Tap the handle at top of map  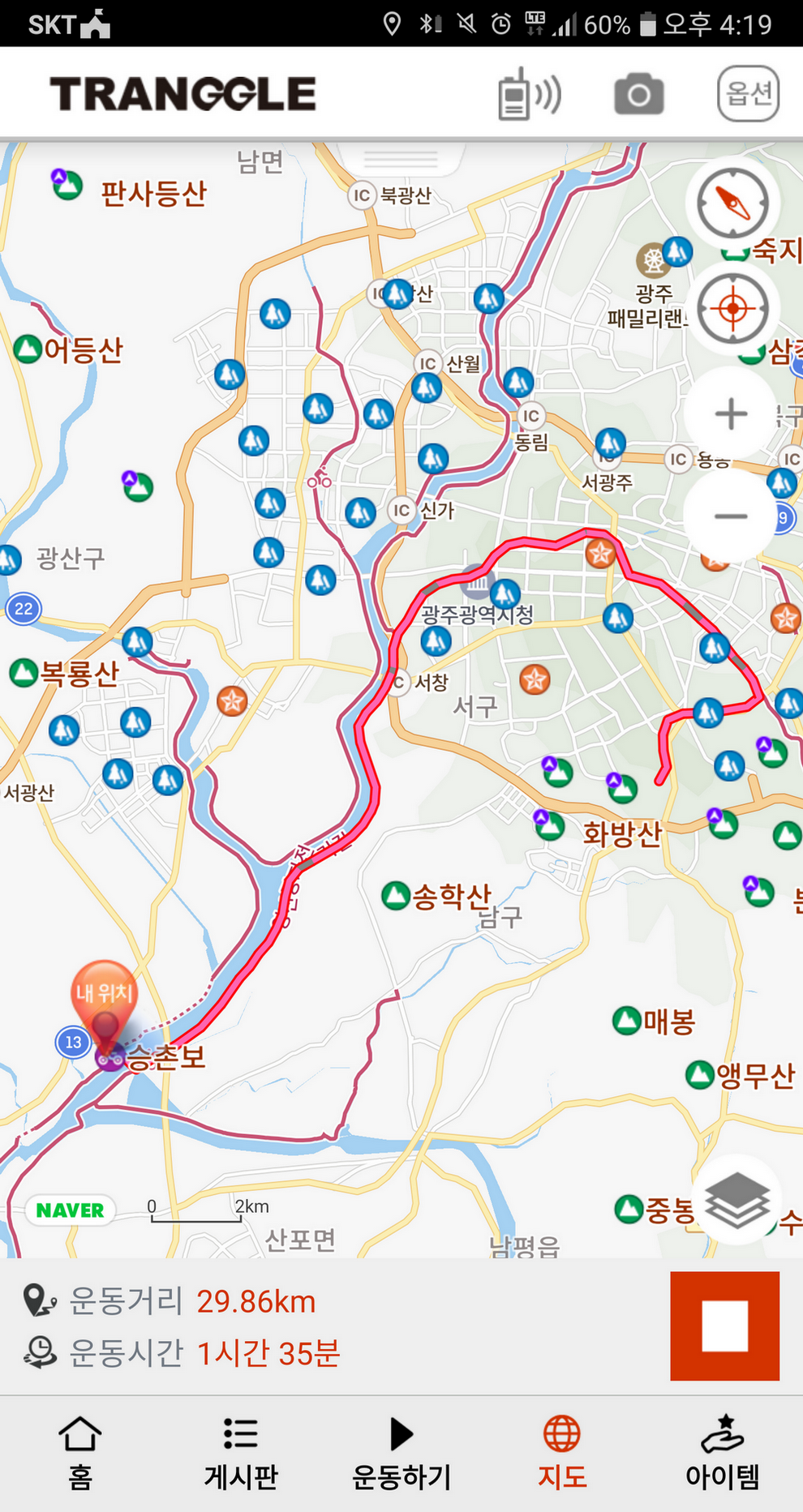pyautogui.click(x=401, y=157)
